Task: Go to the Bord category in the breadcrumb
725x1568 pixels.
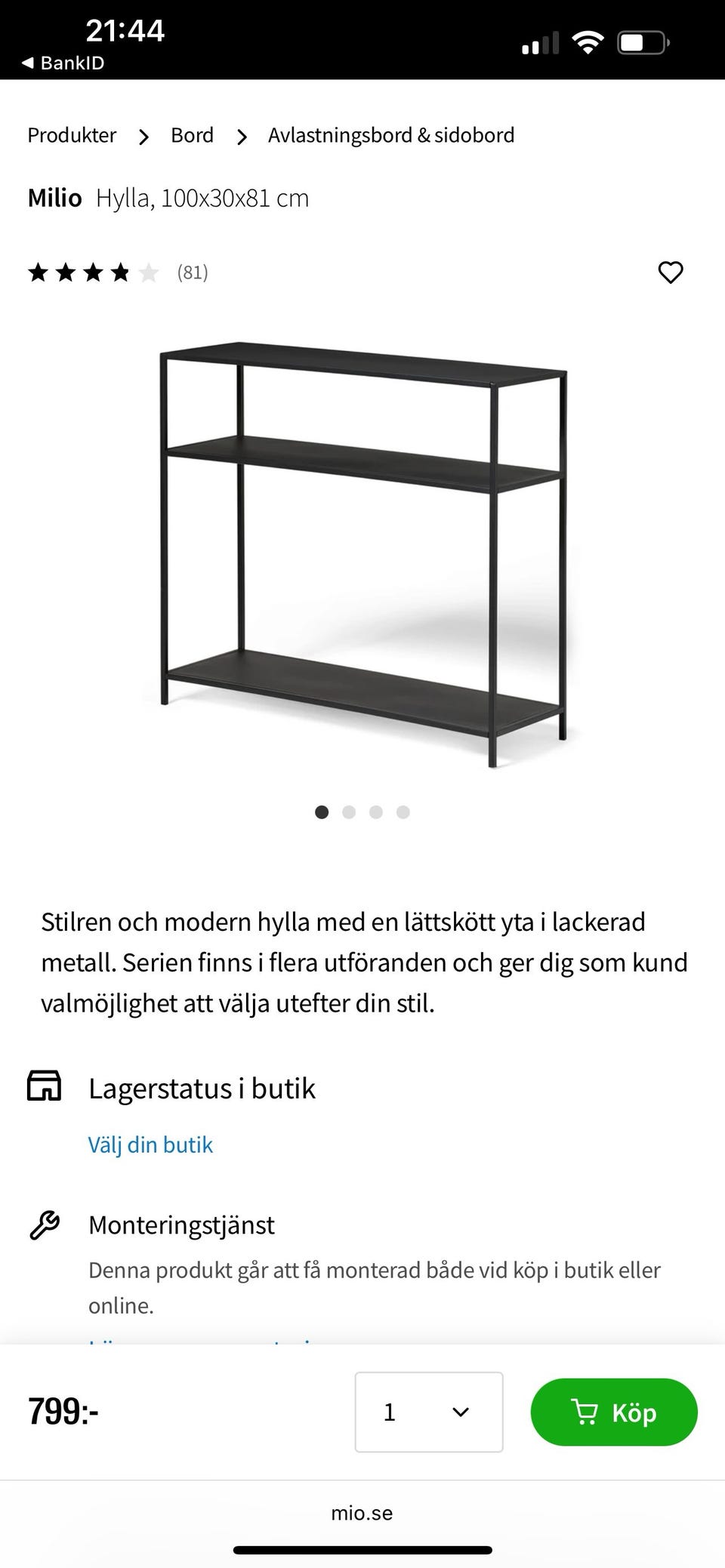Action: (192, 135)
